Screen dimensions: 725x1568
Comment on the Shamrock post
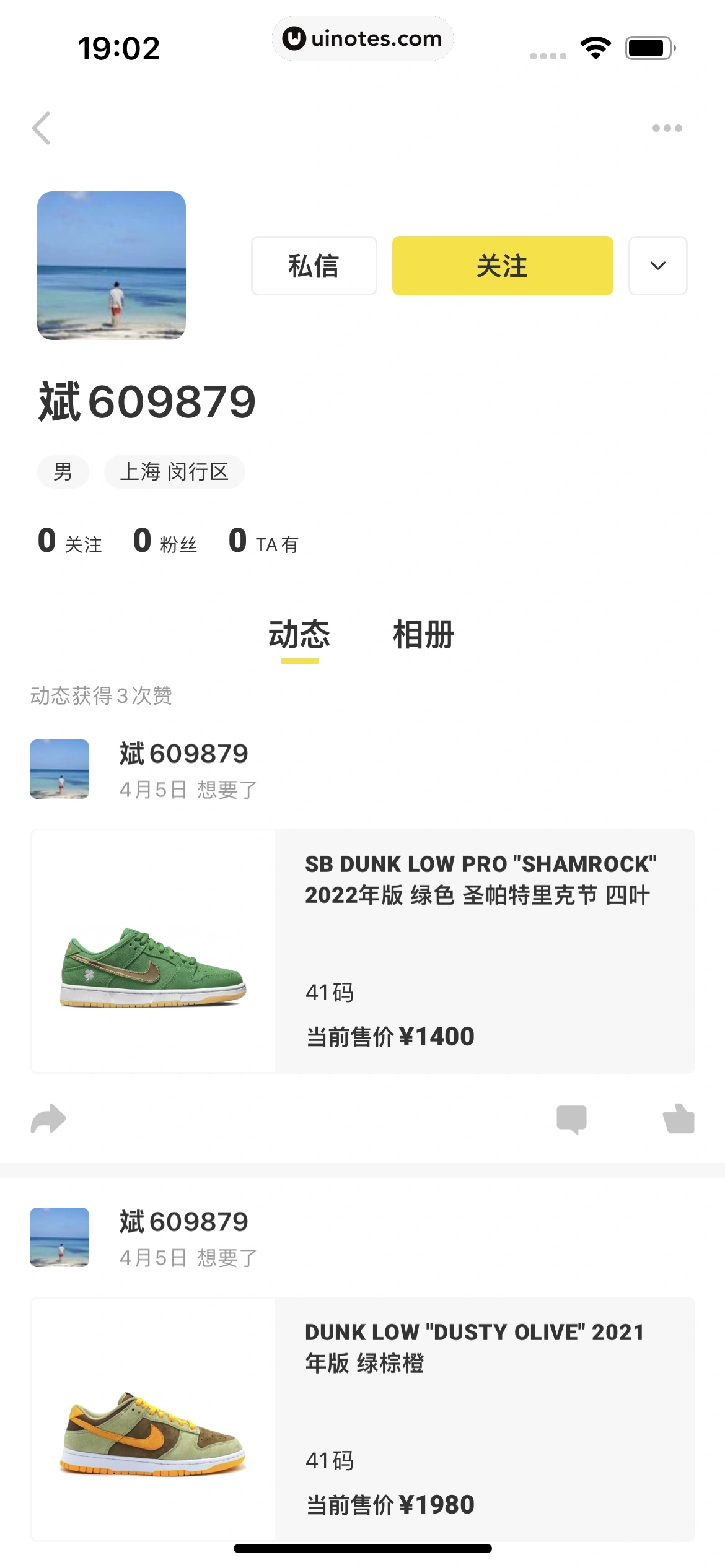[x=571, y=1119]
